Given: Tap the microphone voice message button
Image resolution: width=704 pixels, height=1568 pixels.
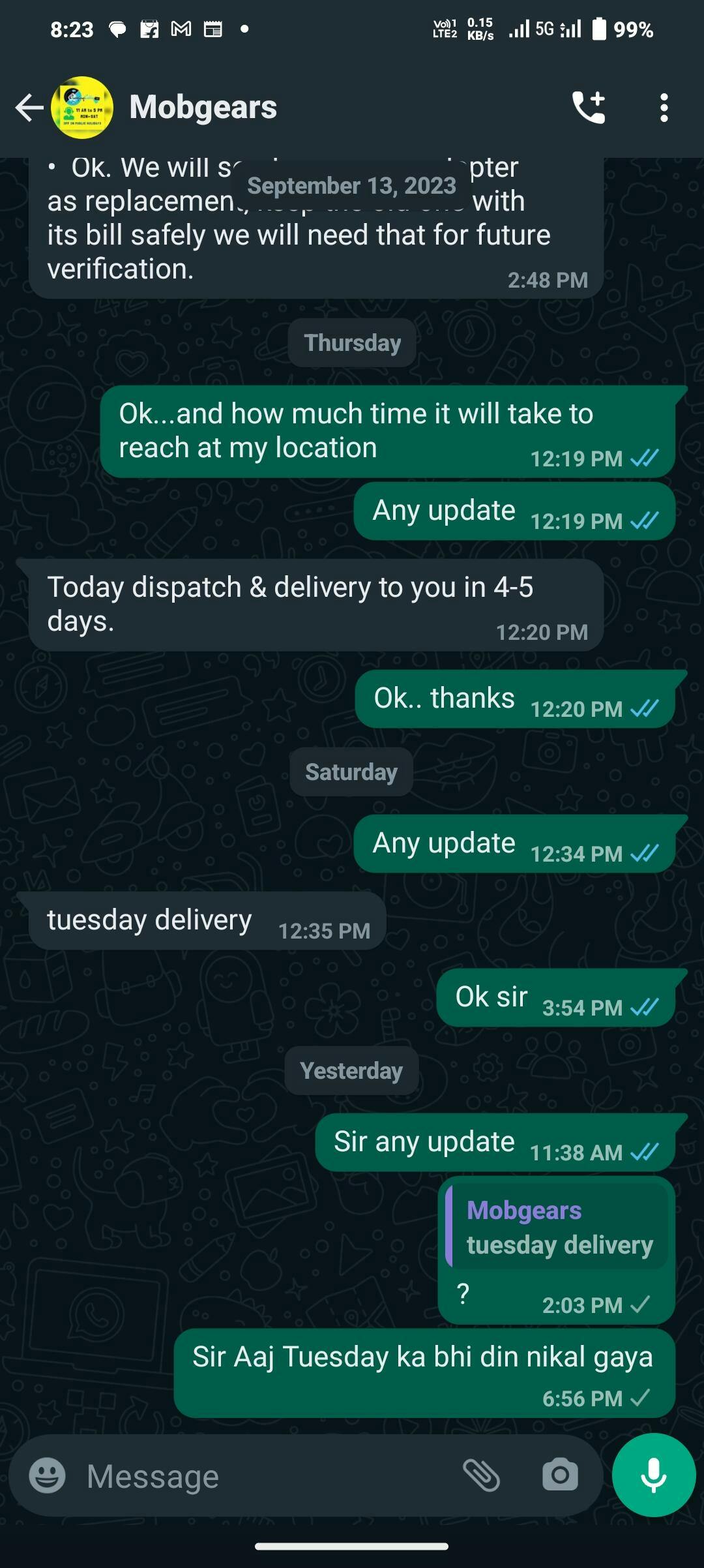Looking at the screenshot, I should click(x=653, y=1475).
